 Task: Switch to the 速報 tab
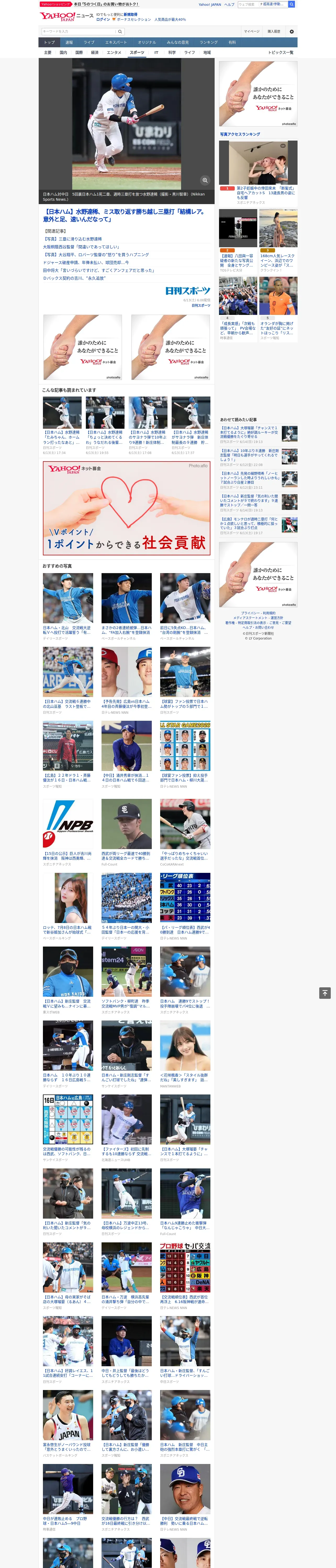(69, 43)
